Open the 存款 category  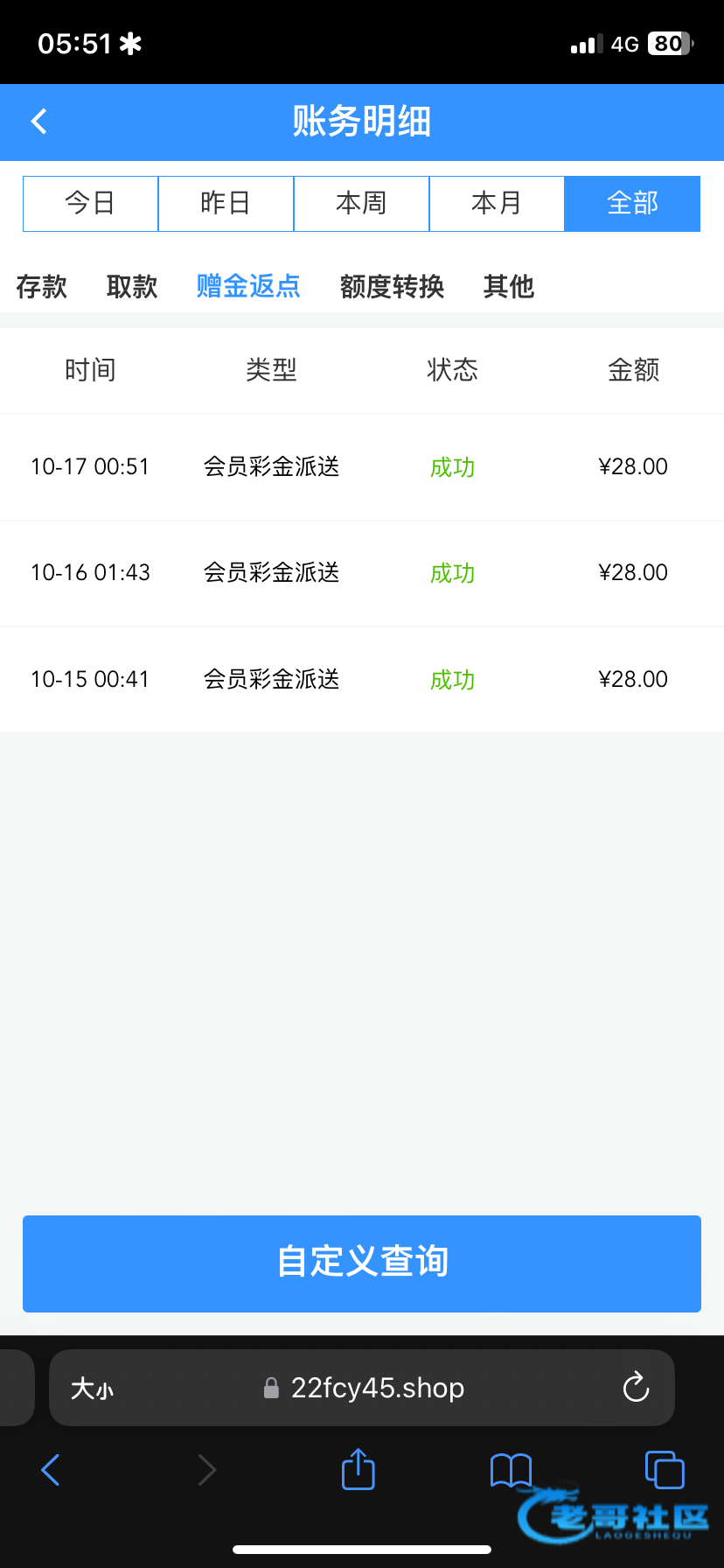41,286
